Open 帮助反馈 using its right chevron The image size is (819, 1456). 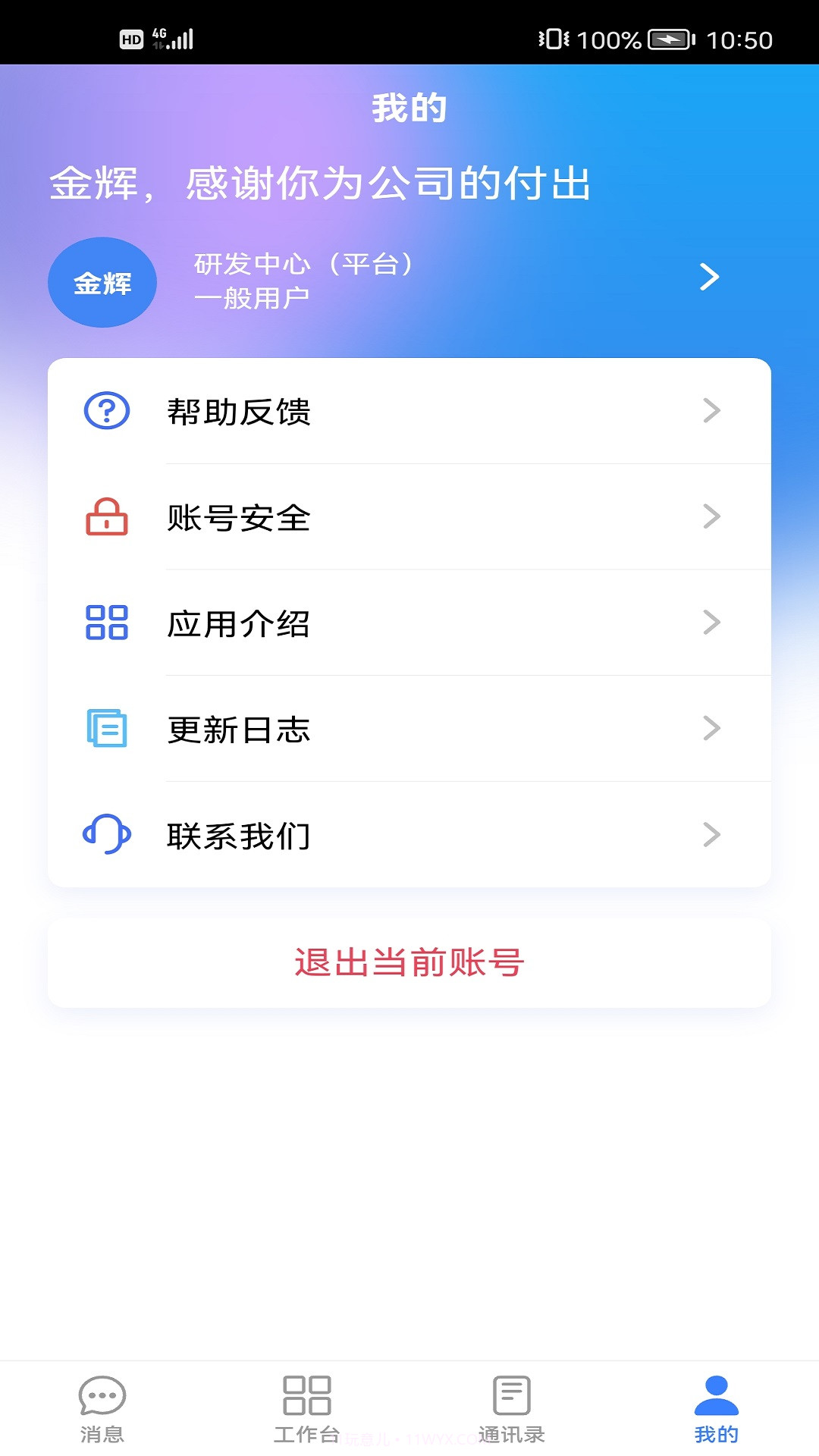point(711,412)
